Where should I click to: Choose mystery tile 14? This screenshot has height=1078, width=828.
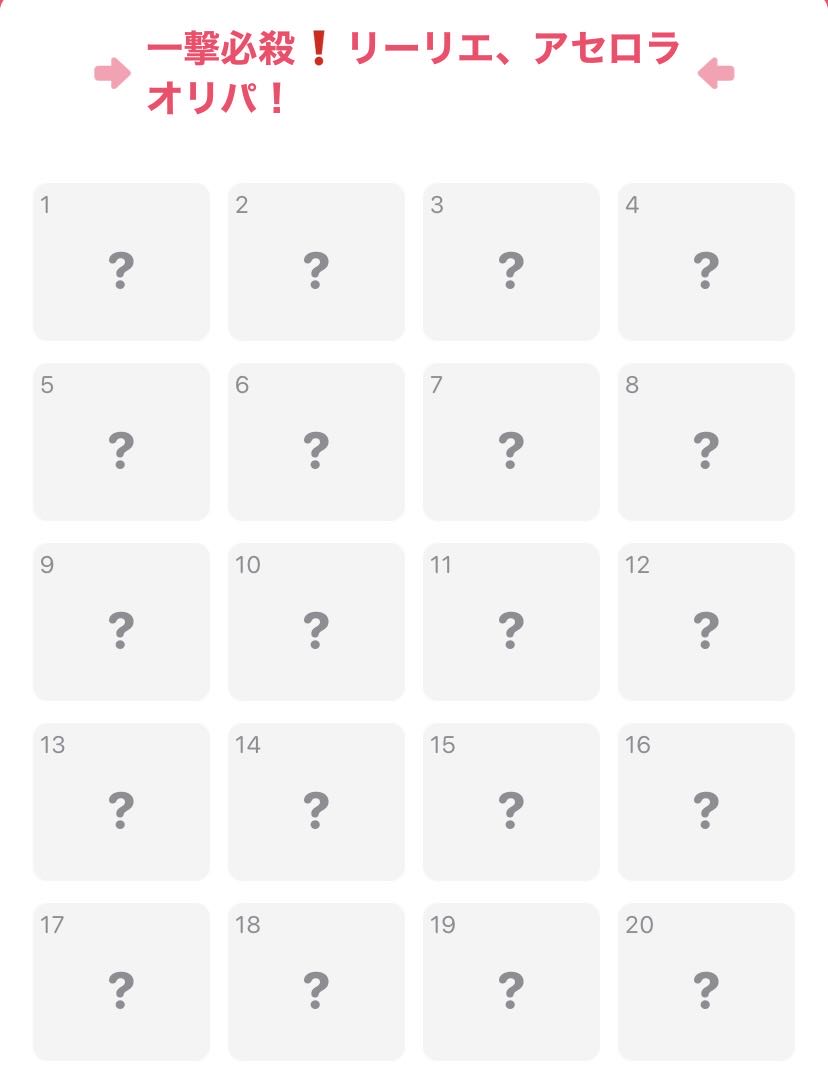(316, 802)
